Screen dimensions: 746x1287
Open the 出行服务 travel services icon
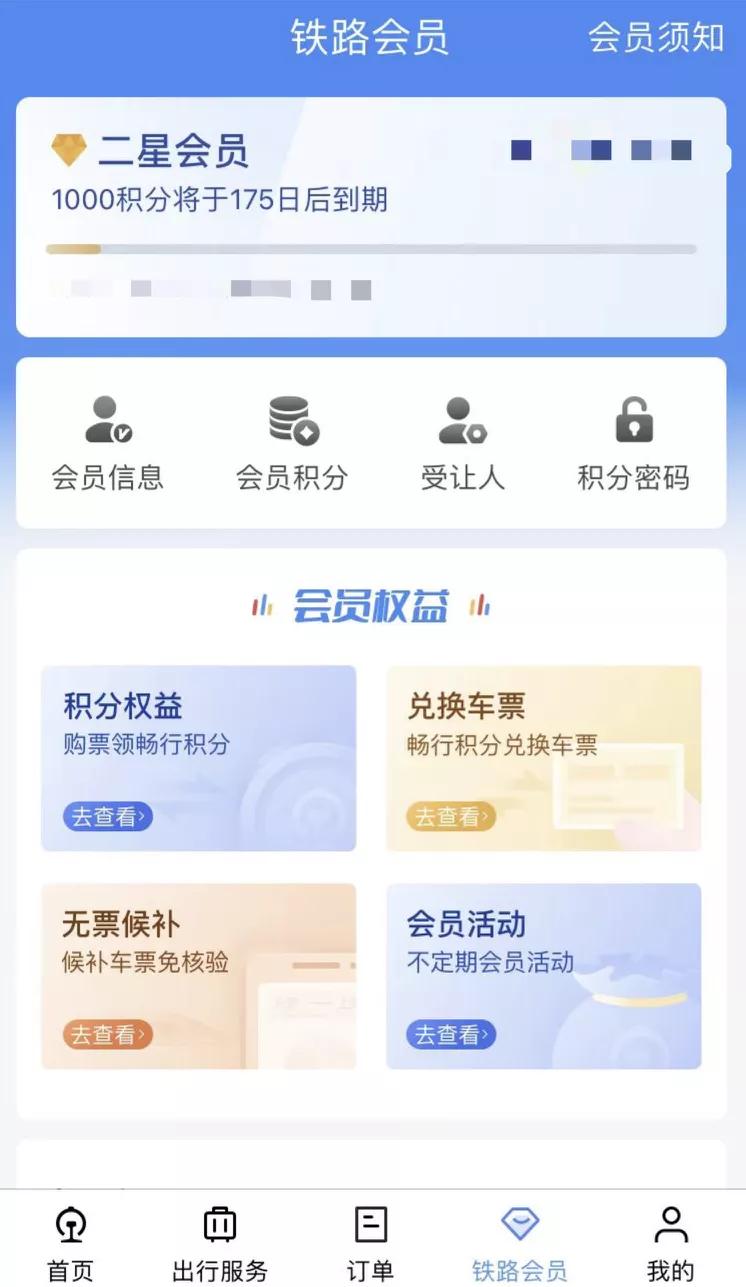tap(218, 1225)
